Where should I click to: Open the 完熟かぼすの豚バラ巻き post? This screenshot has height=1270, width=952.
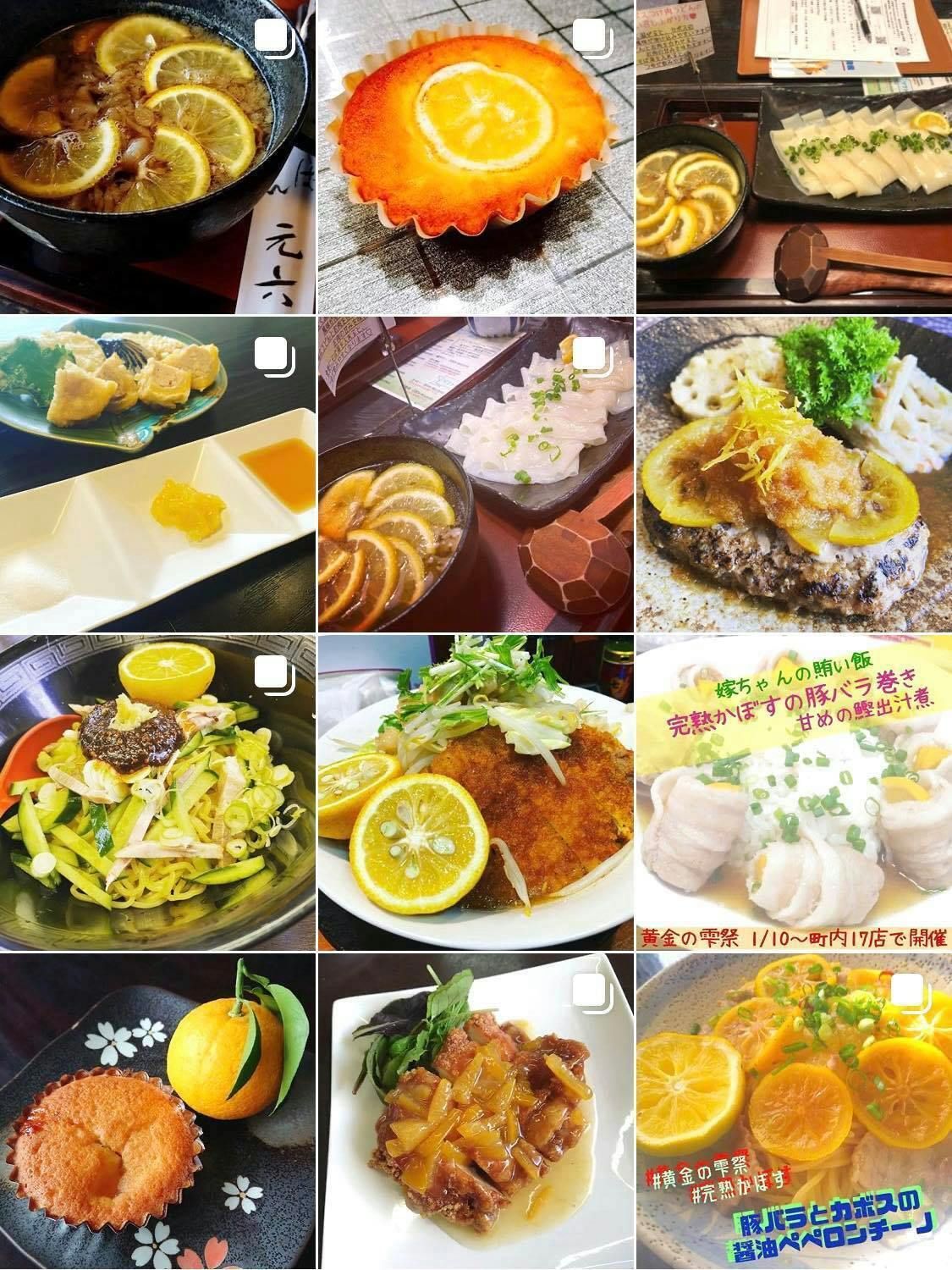(x=794, y=792)
